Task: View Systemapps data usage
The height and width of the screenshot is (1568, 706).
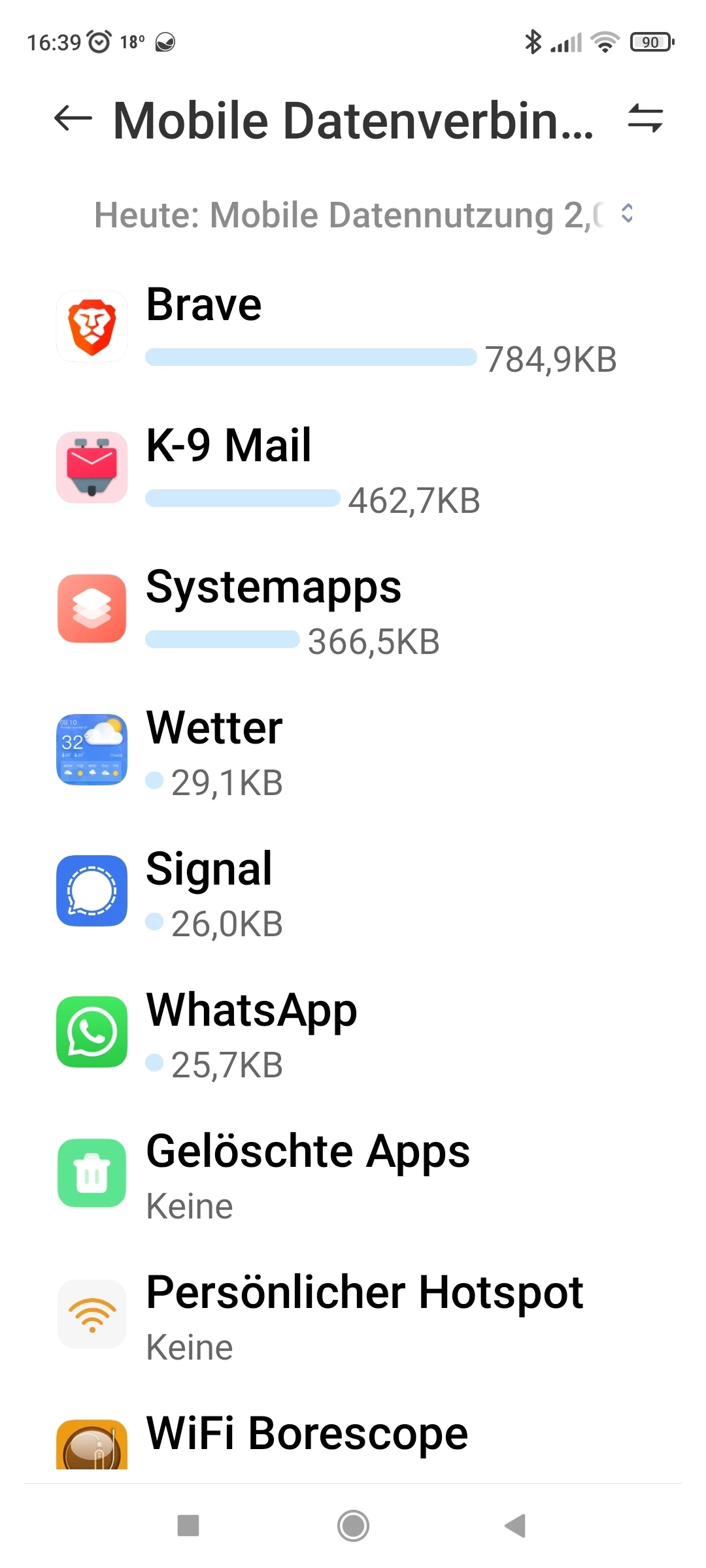Action: [x=353, y=609]
